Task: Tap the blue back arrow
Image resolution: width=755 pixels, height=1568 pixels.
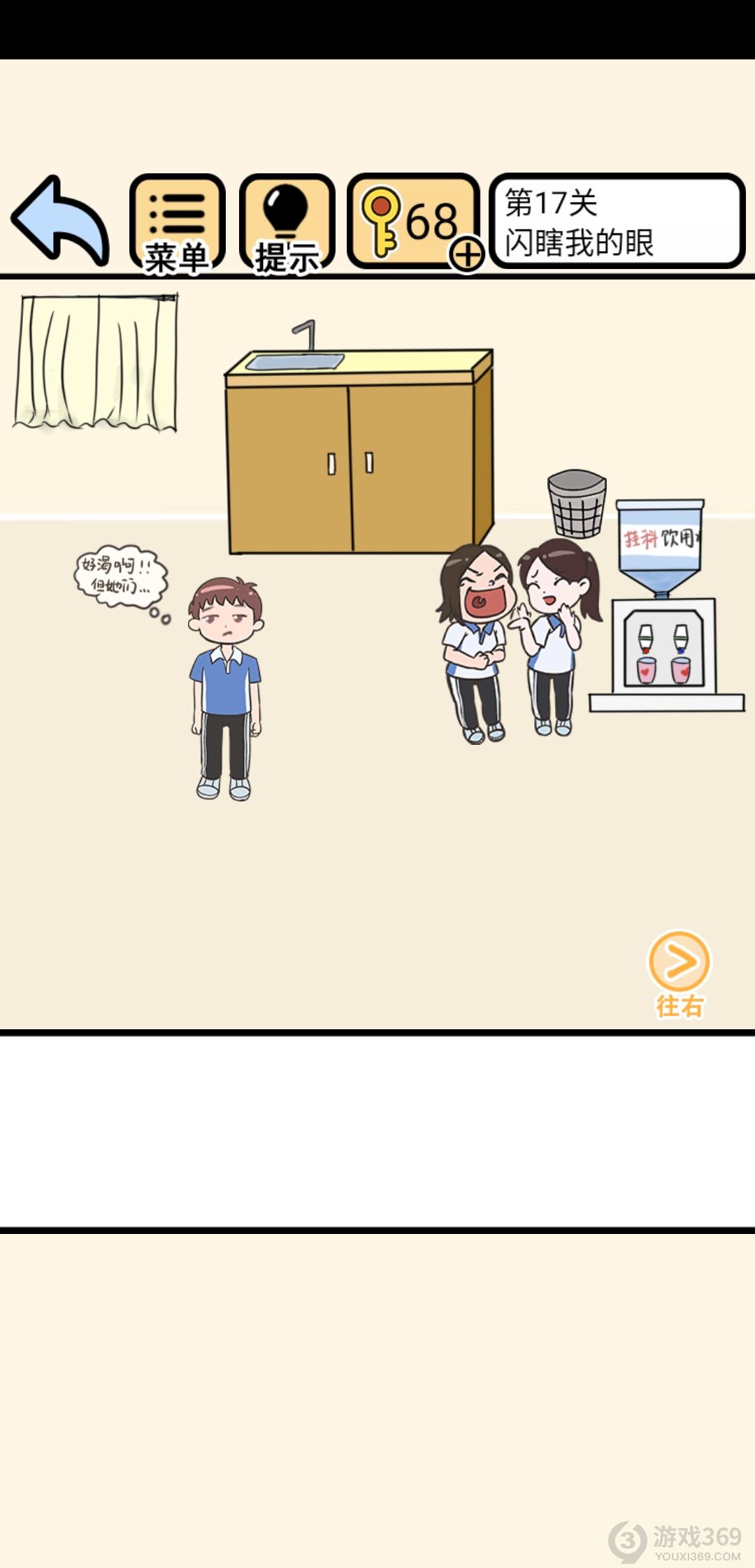Action: point(59,220)
